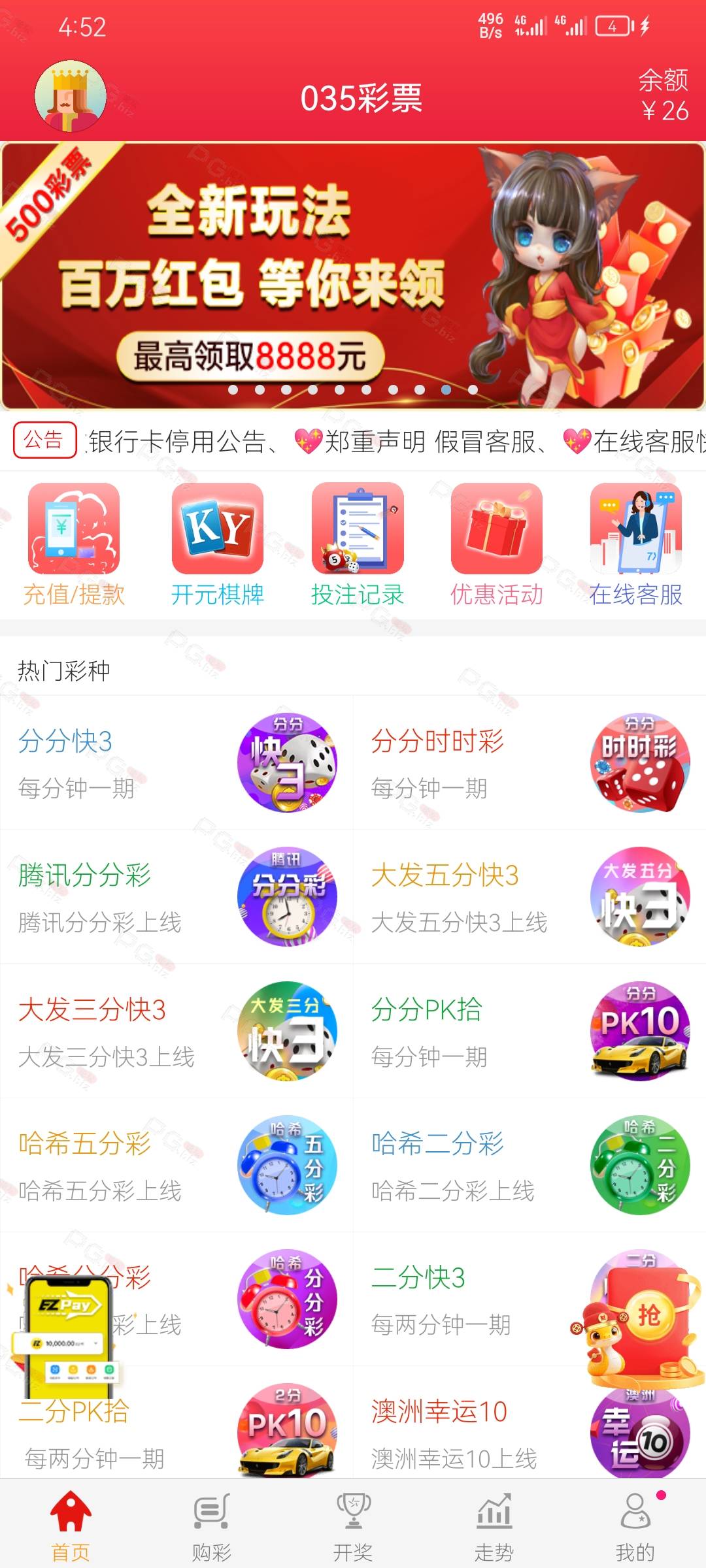Open the profile avatar at top left
Screen dimensions: 706x1568
[71, 96]
